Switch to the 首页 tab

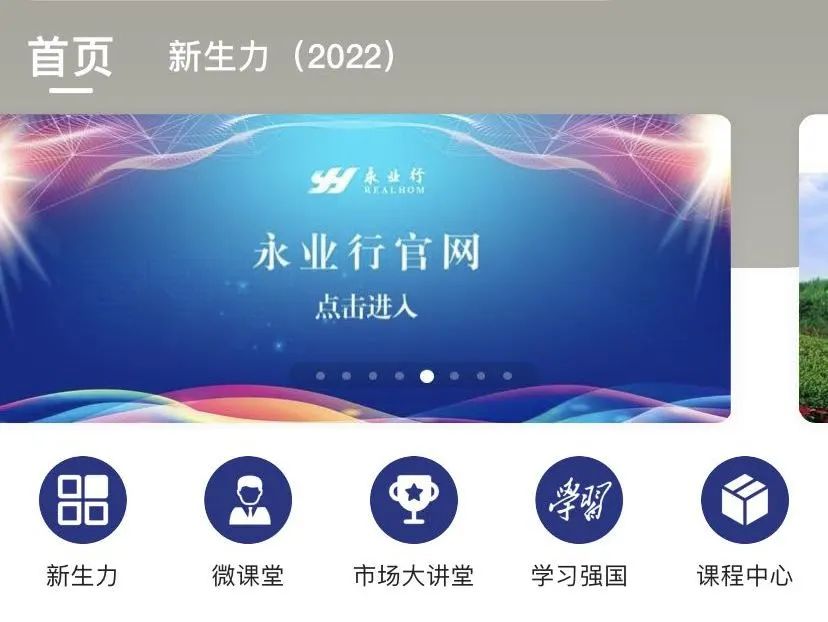tap(70, 57)
